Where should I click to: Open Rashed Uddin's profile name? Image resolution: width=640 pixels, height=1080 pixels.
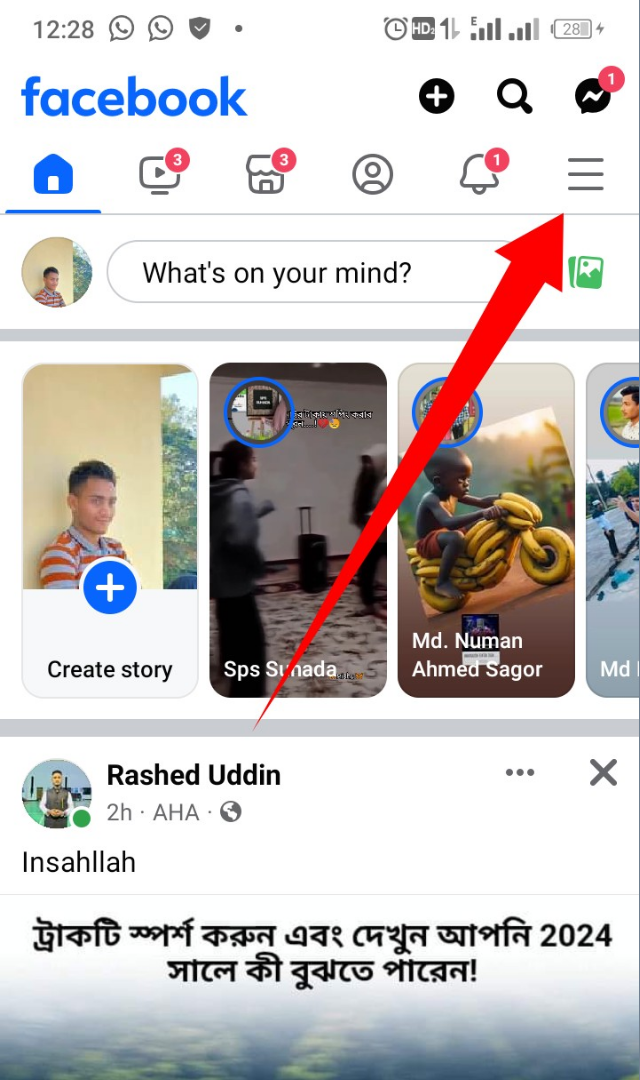tap(193, 775)
